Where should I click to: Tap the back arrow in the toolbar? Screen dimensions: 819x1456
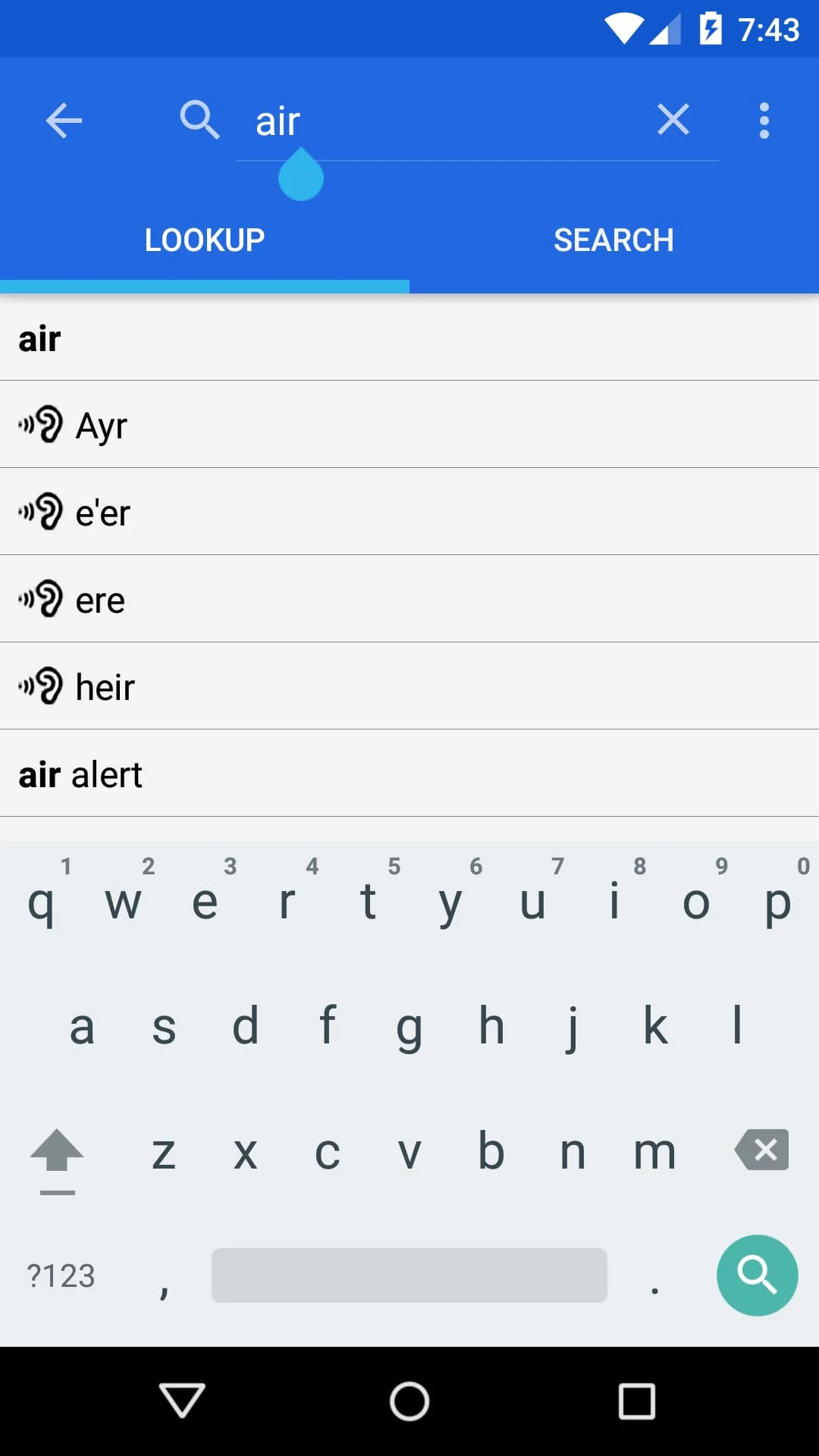(64, 120)
